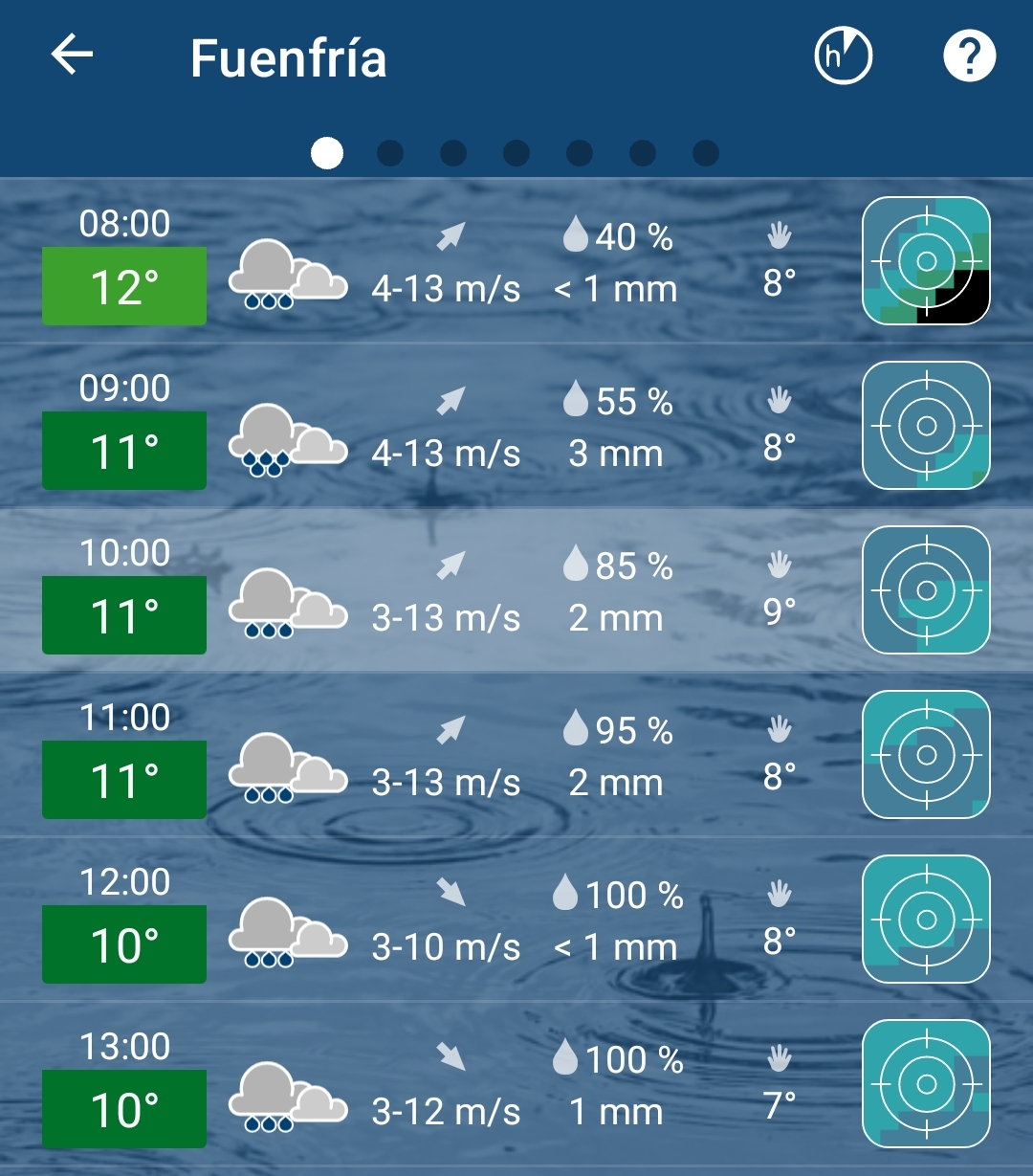Open the rain radar tile for 09:00

click(926, 426)
